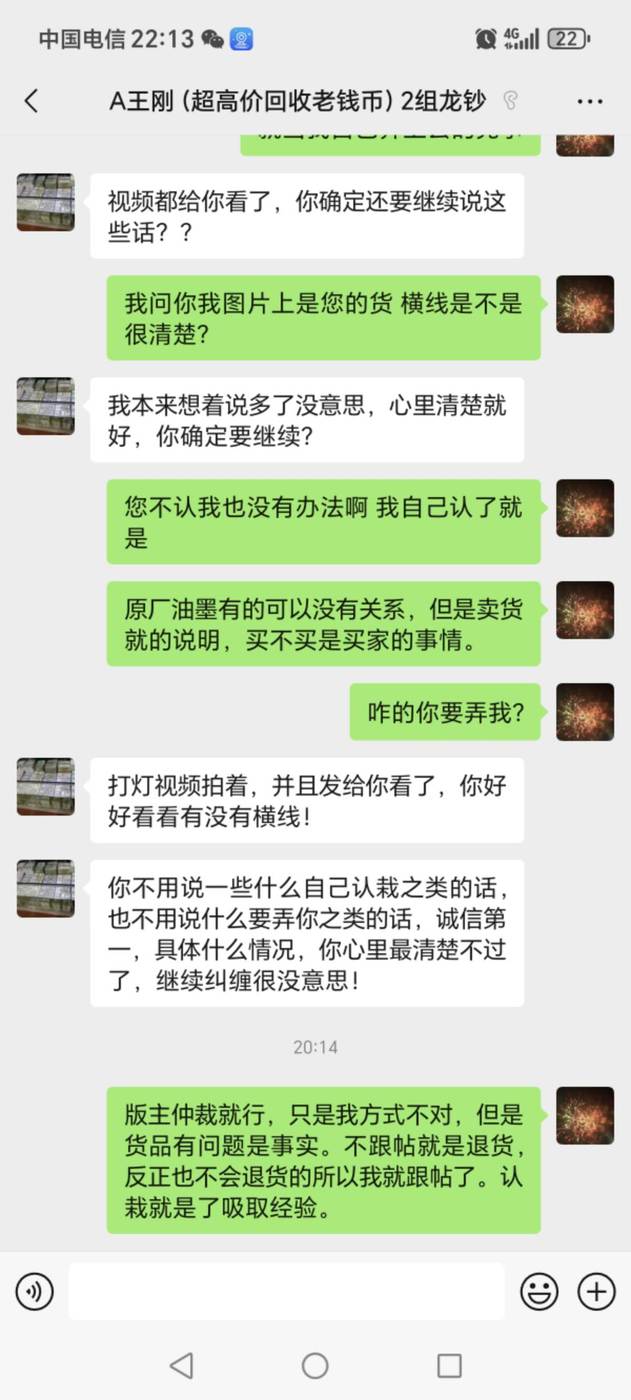This screenshot has width=631, height=1400.
Task: Tap the system home button
Action: (x=315, y=1365)
